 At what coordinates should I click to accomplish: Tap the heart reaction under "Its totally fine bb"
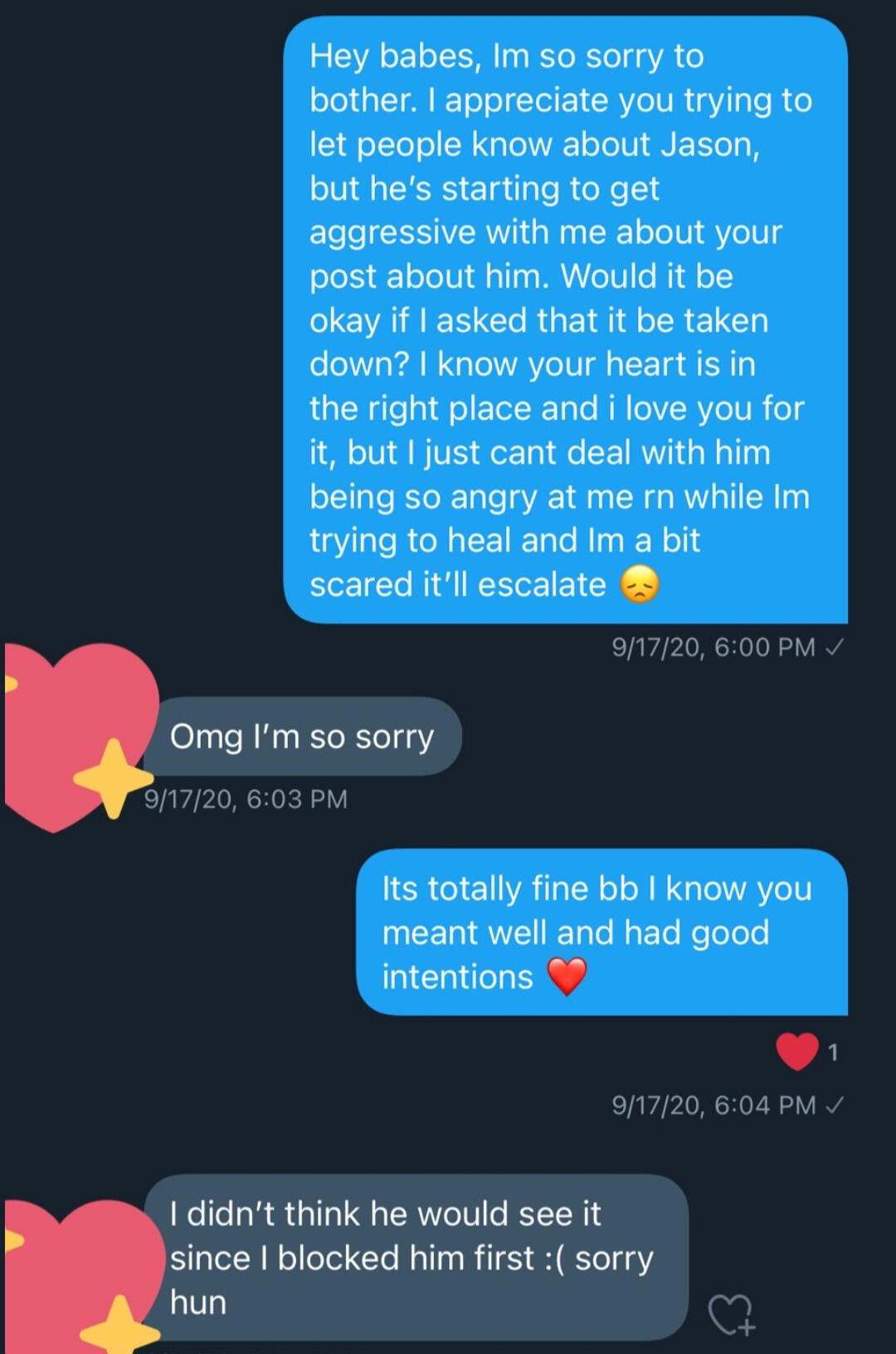[x=797, y=1051]
